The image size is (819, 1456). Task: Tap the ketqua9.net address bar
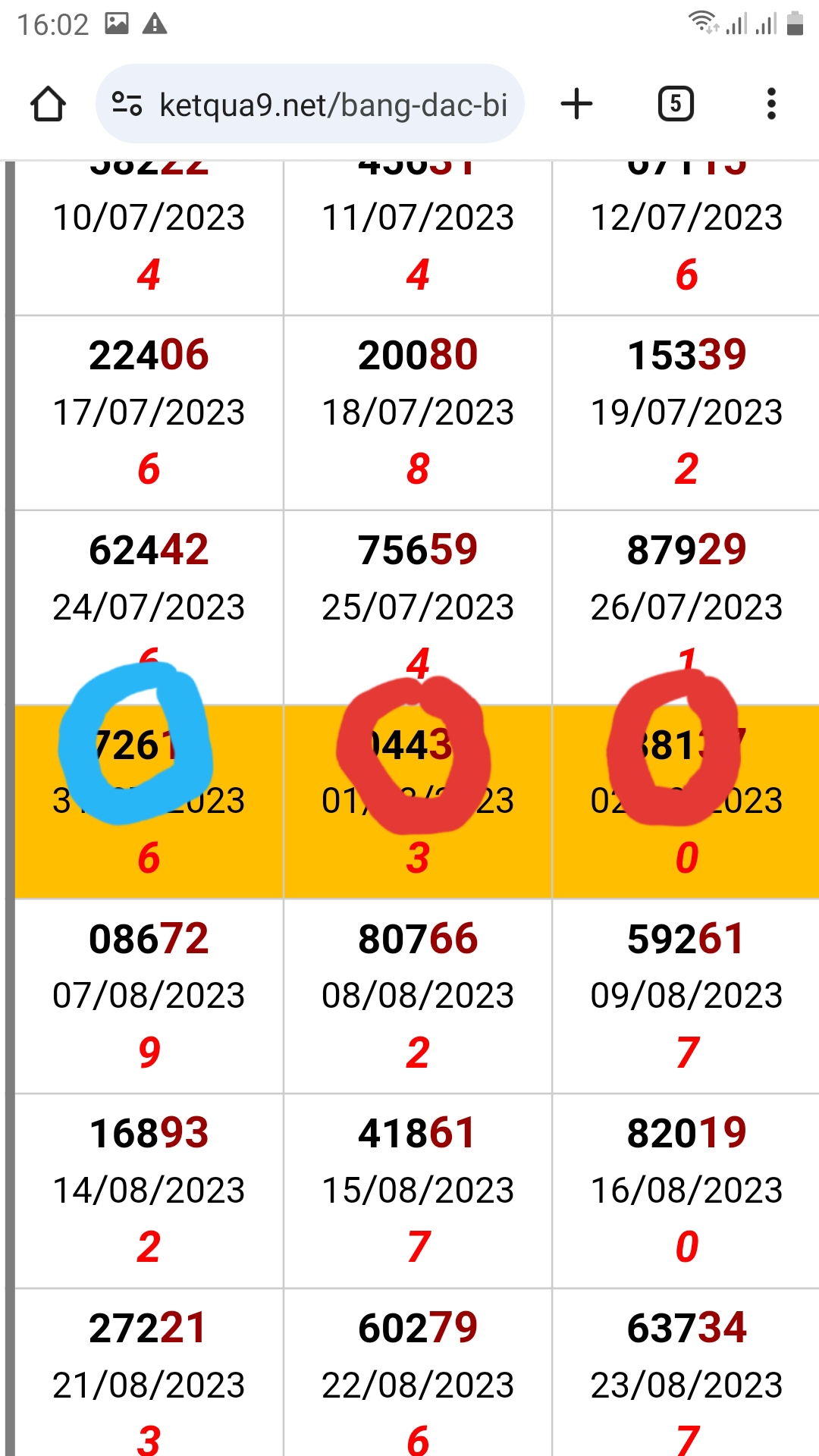pyautogui.click(x=310, y=104)
